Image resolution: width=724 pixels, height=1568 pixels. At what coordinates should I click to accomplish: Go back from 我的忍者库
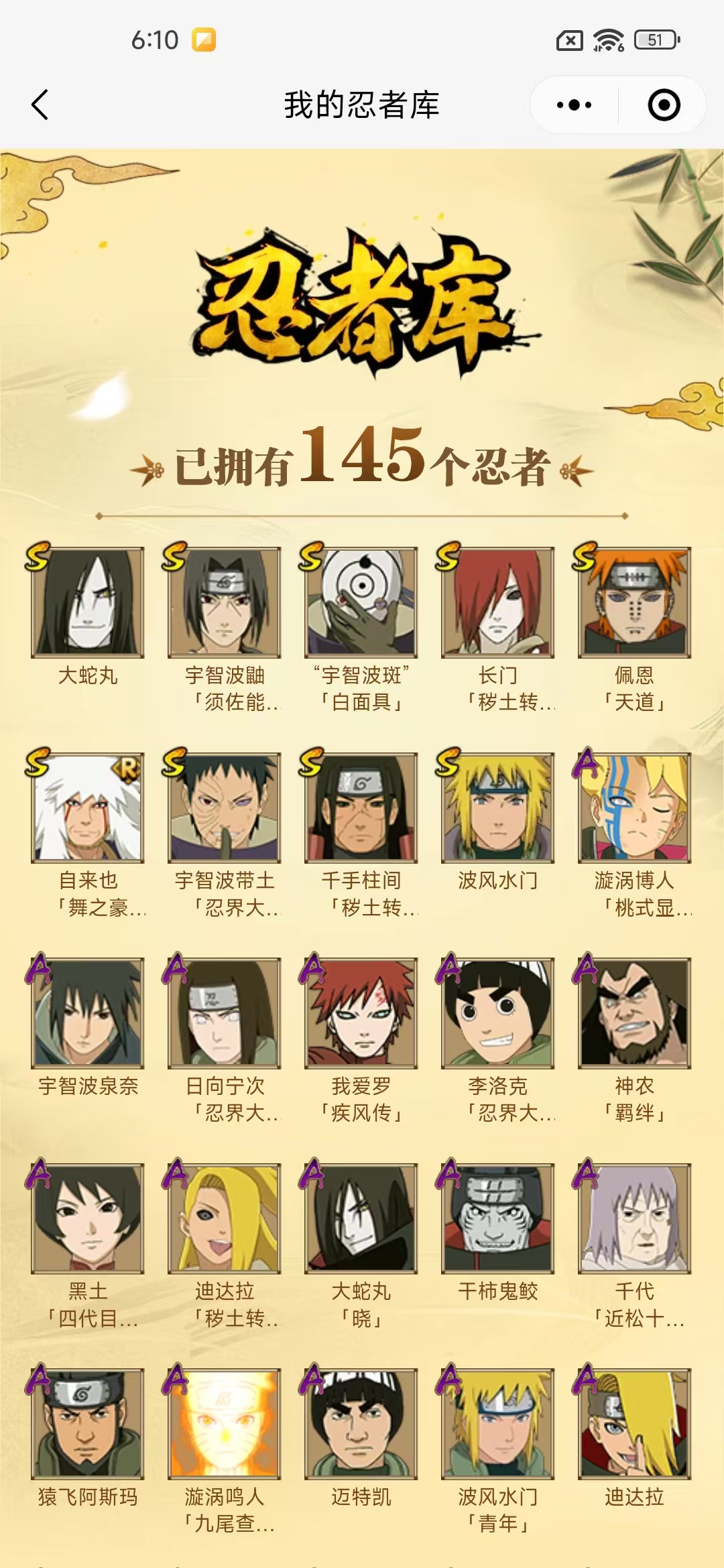click(40, 105)
